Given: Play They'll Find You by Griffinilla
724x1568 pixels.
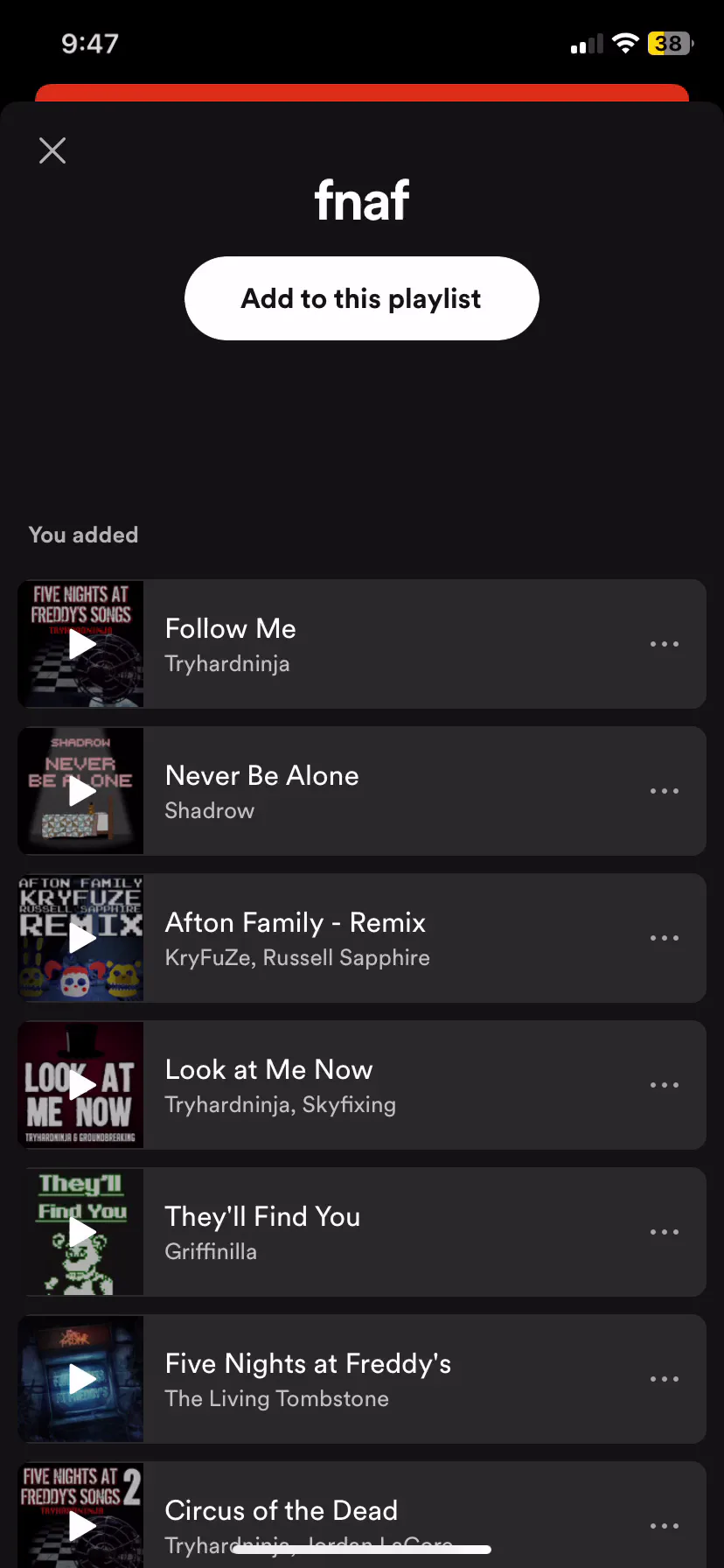Looking at the screenshot, I should 81,1233.
